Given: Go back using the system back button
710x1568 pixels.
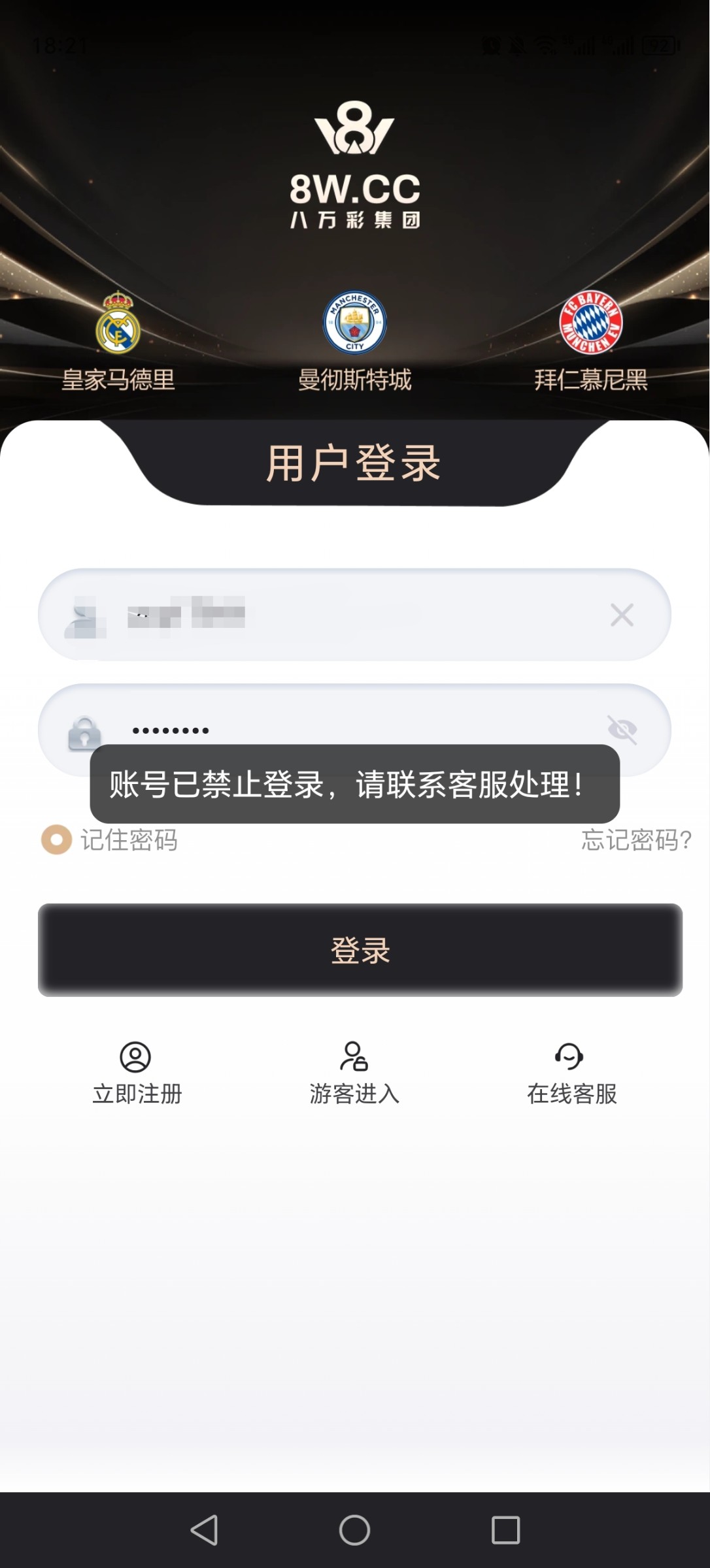Looking at the screenshot, I should pos(204,1529).
